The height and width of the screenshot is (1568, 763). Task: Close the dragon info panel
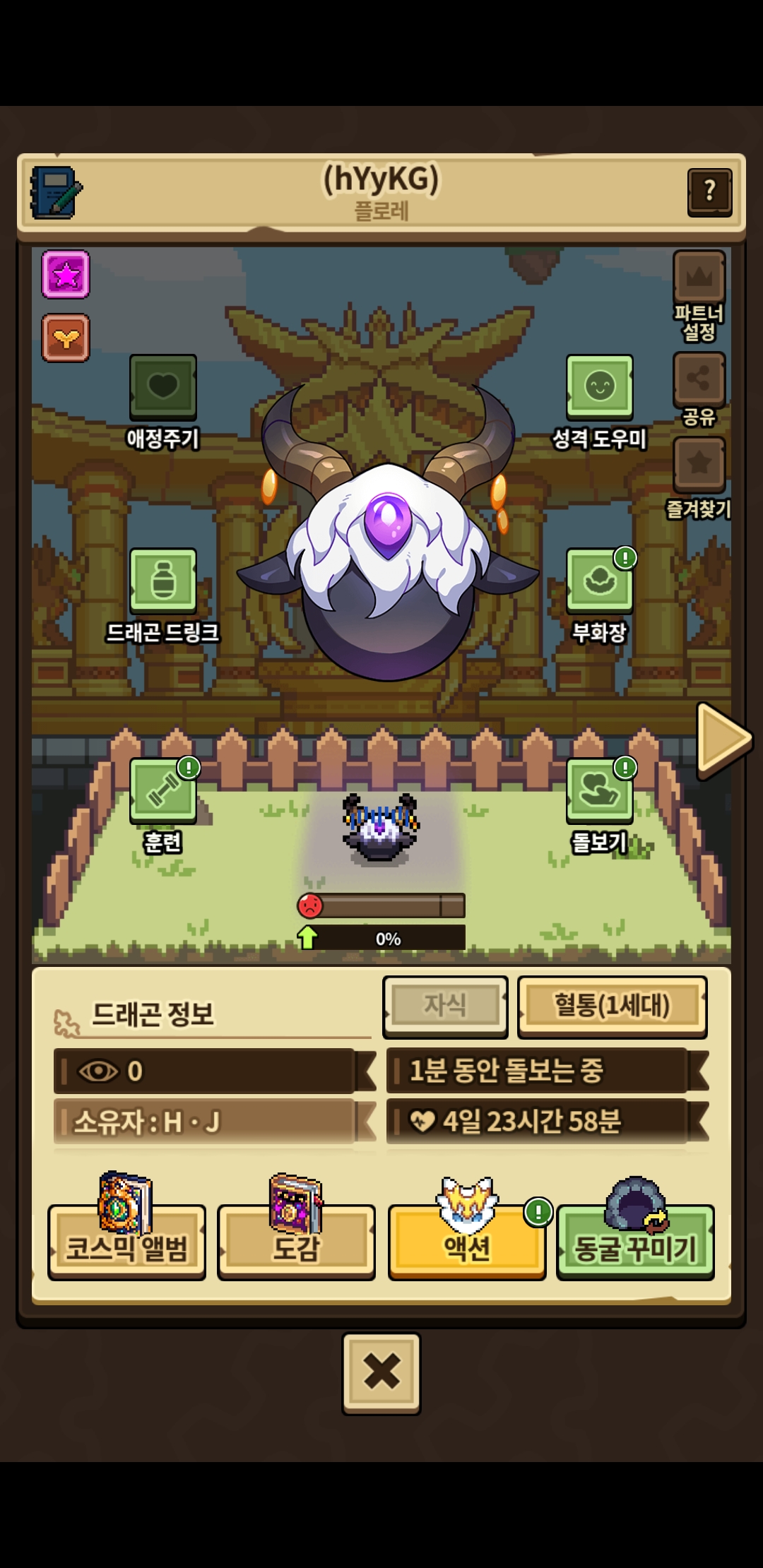pos(381,1373)
